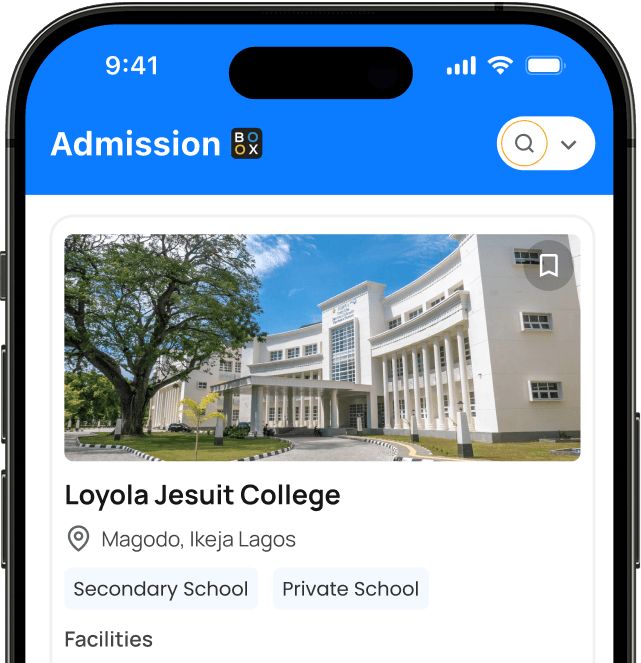Bookmark Loyola Jesuit College
Image resolution: width=641 pixels, height=663 pixels.
(548, 265)
